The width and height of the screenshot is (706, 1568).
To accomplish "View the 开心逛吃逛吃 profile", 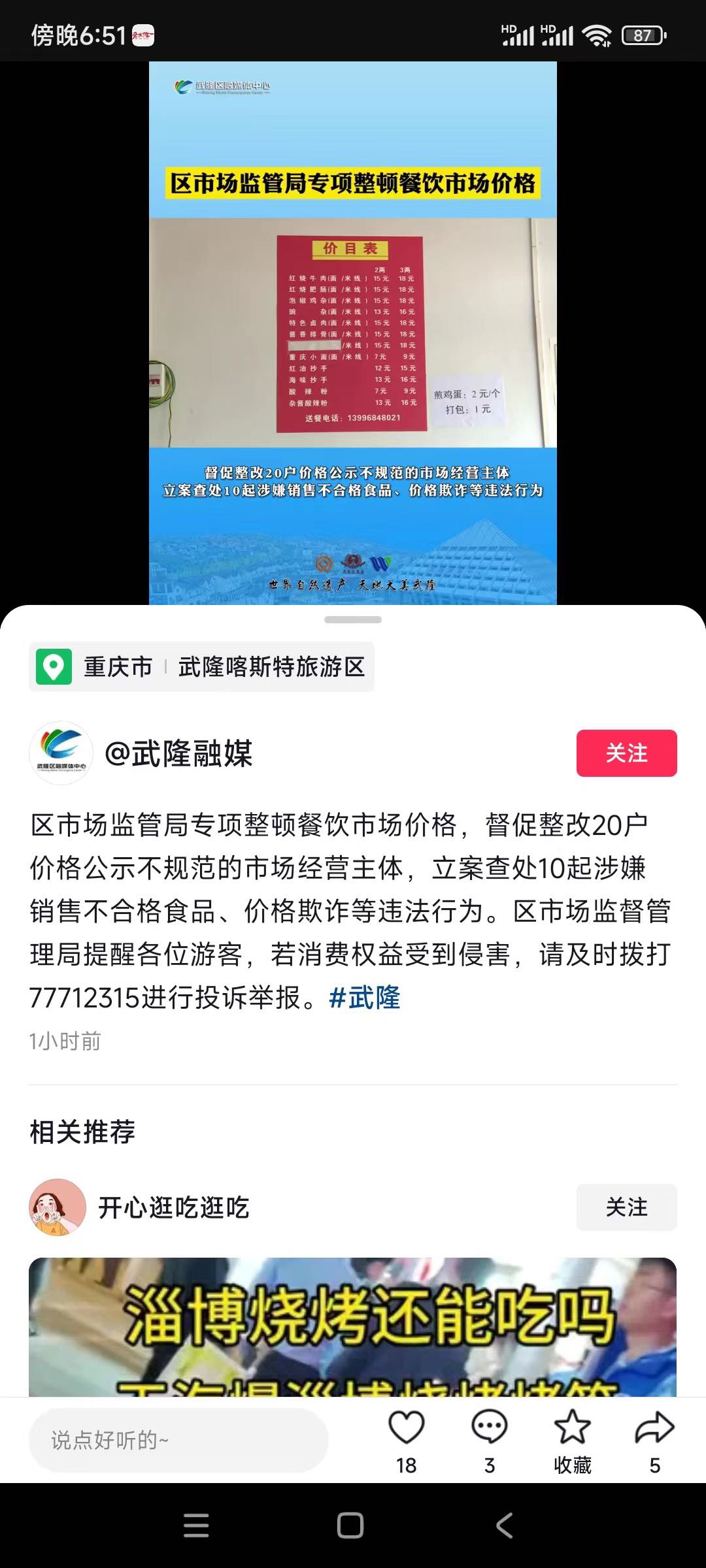I will (x=58, y=1207).
